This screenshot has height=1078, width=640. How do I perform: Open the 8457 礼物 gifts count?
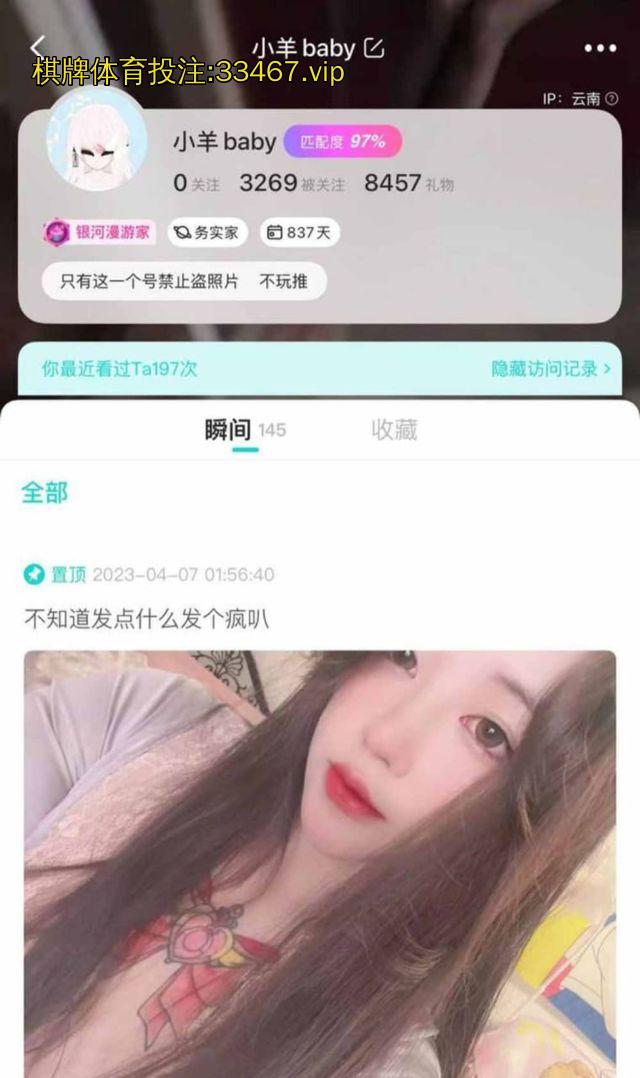pyautogui.click(x=408, y=183)
